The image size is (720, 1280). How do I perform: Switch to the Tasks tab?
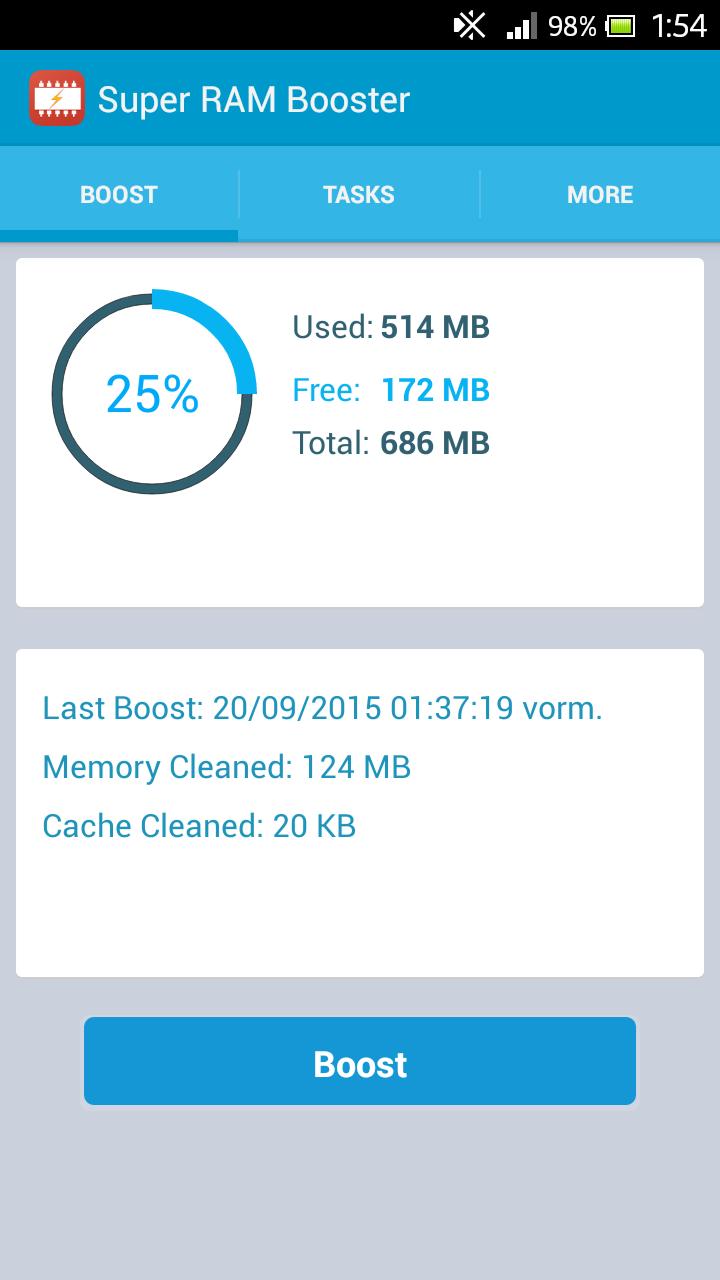pyautogui.click(x=359, y=194)
